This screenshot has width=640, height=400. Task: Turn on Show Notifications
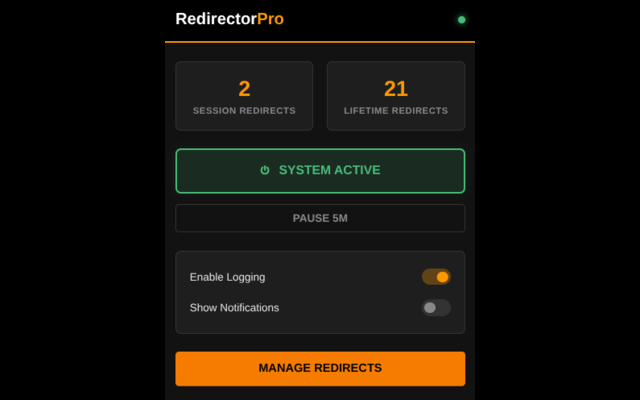436,307
